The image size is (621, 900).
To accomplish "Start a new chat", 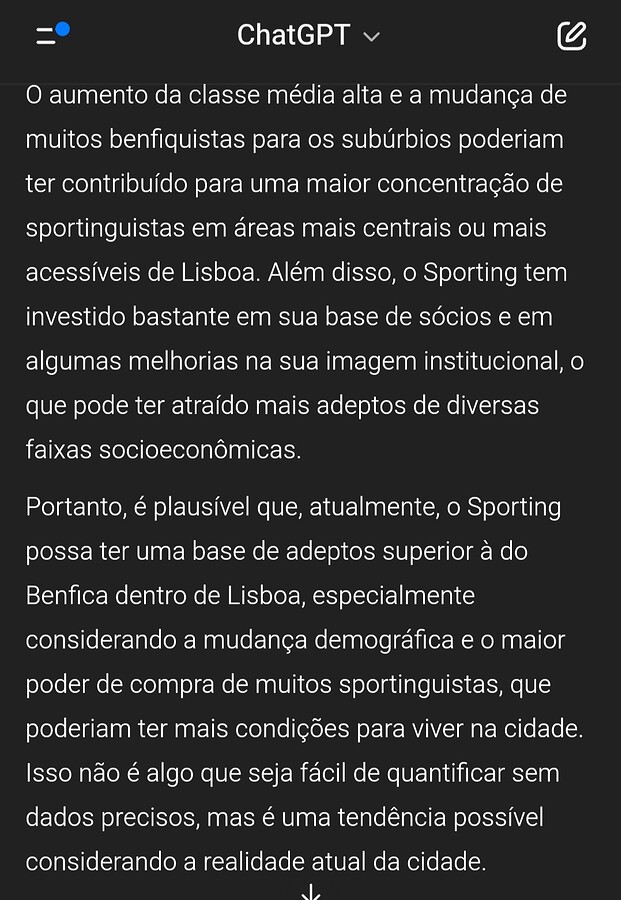I will [x=571, y=36].
